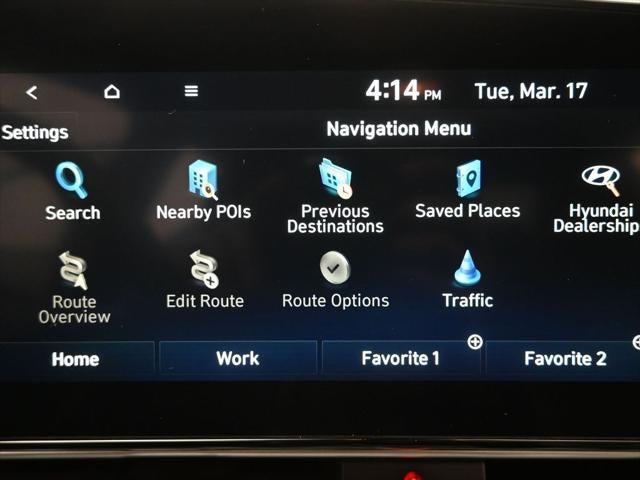This screenshot has width=640, height=480.
Task: Open Saved Places
Action: tap(467, 191)
